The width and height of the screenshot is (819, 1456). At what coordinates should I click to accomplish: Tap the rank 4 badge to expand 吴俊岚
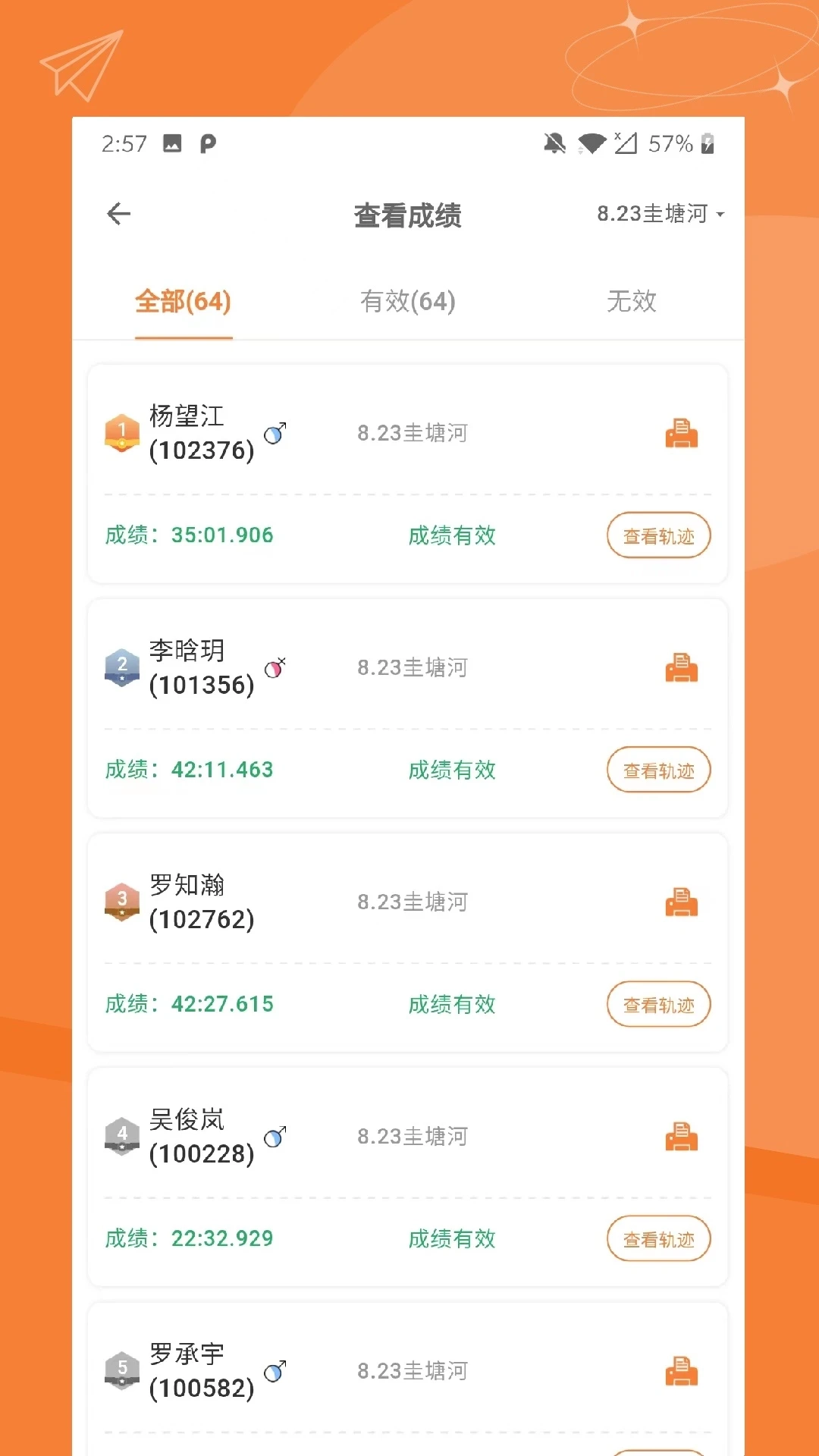(x=123, y=1136)
